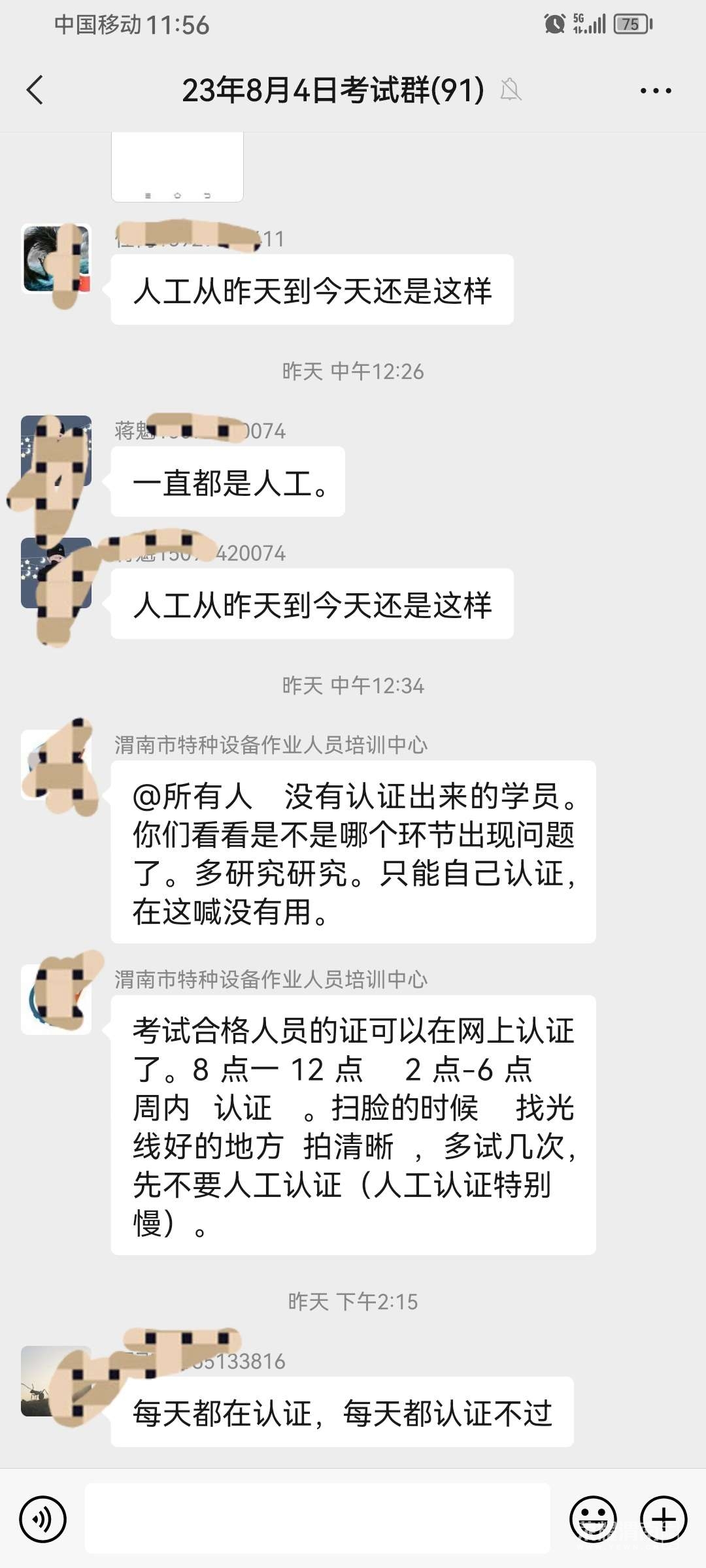The height and width of the screenshot is (1568, 706).
Task: Open the chat info three-dot menu
Action: click(656, 91)
